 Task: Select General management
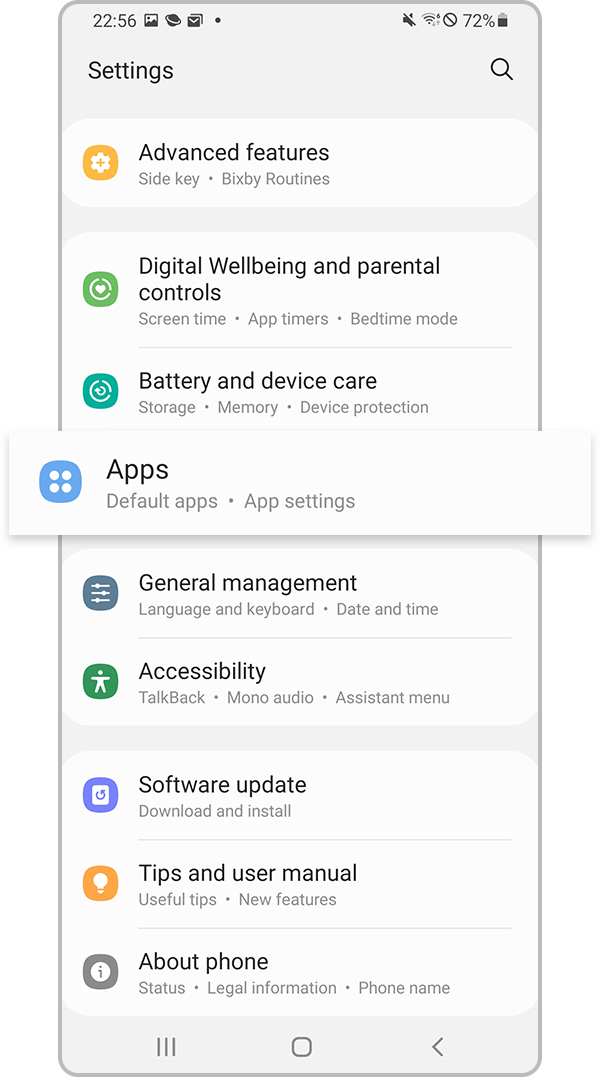coord(300,593)
